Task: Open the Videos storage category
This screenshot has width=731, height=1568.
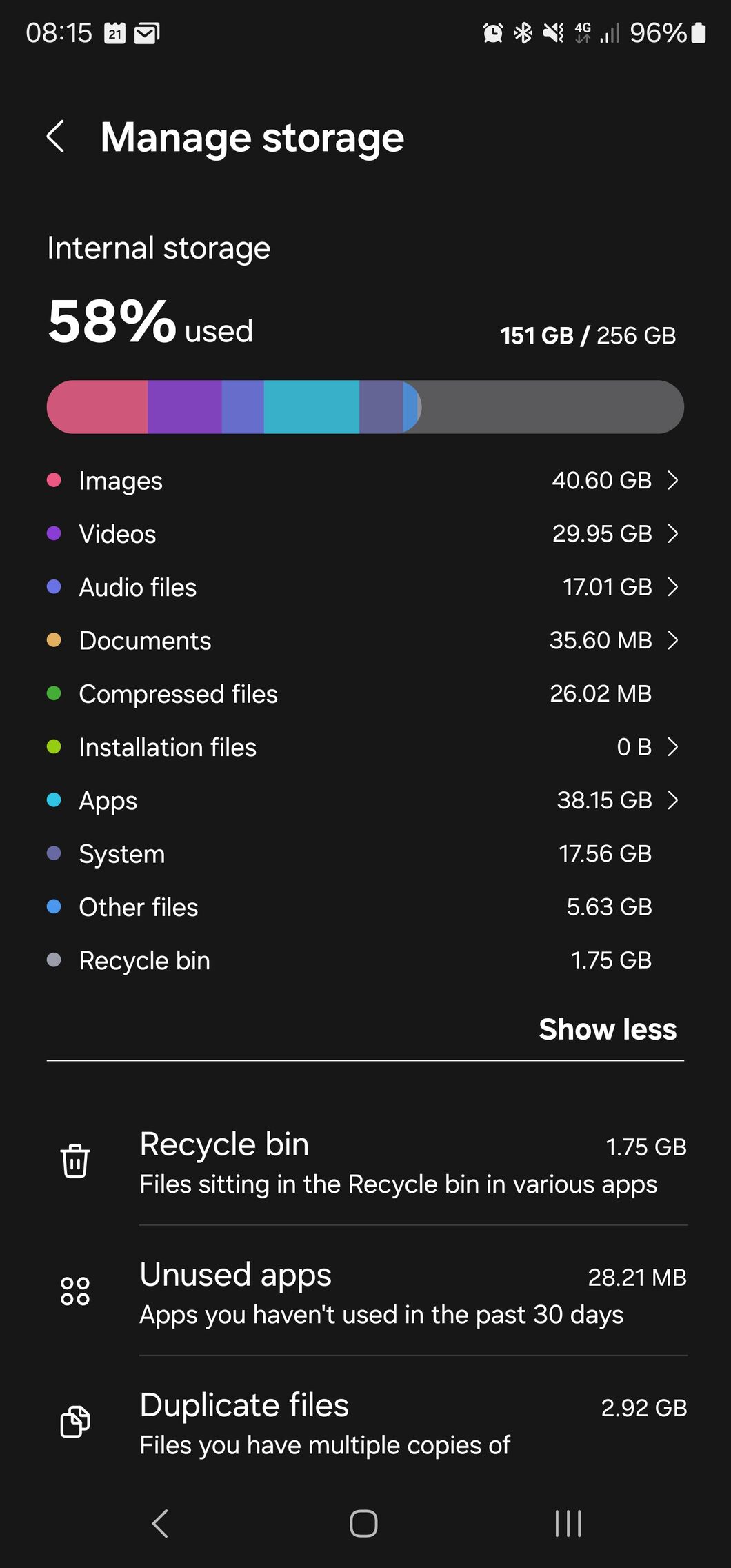Action: [365, 533]
